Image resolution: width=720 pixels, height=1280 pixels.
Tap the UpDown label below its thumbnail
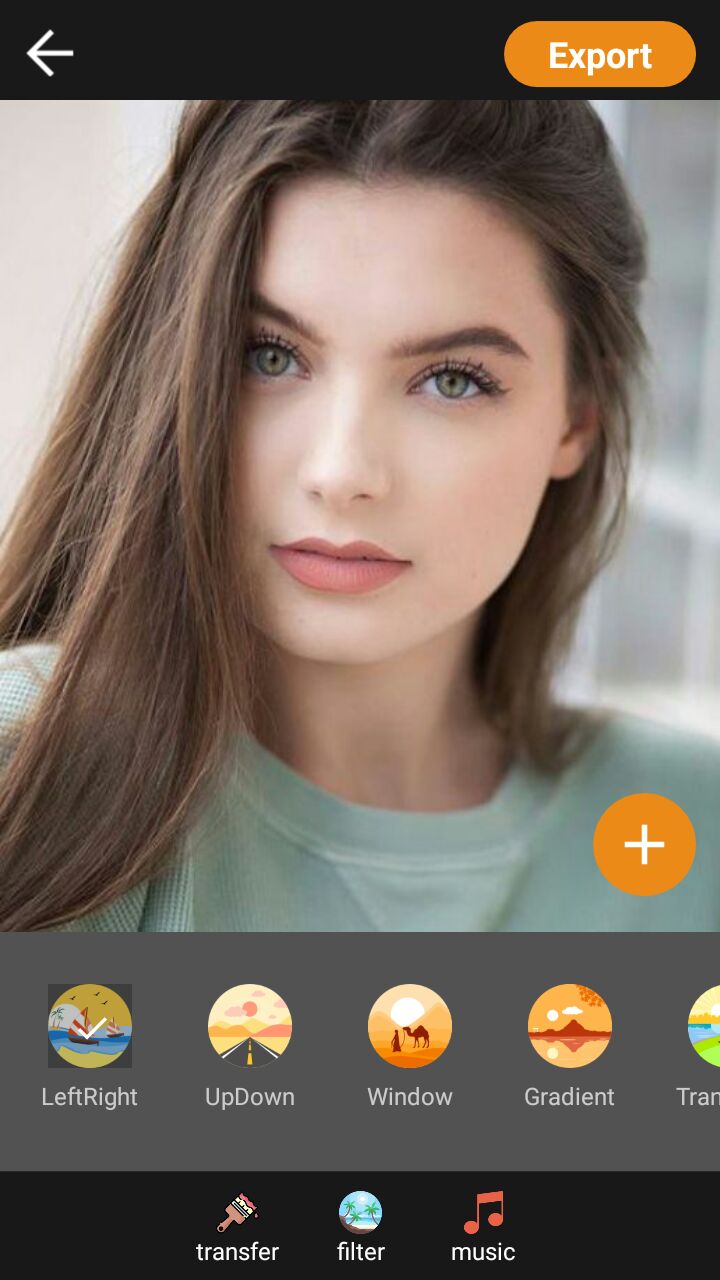pos(250,1097)
